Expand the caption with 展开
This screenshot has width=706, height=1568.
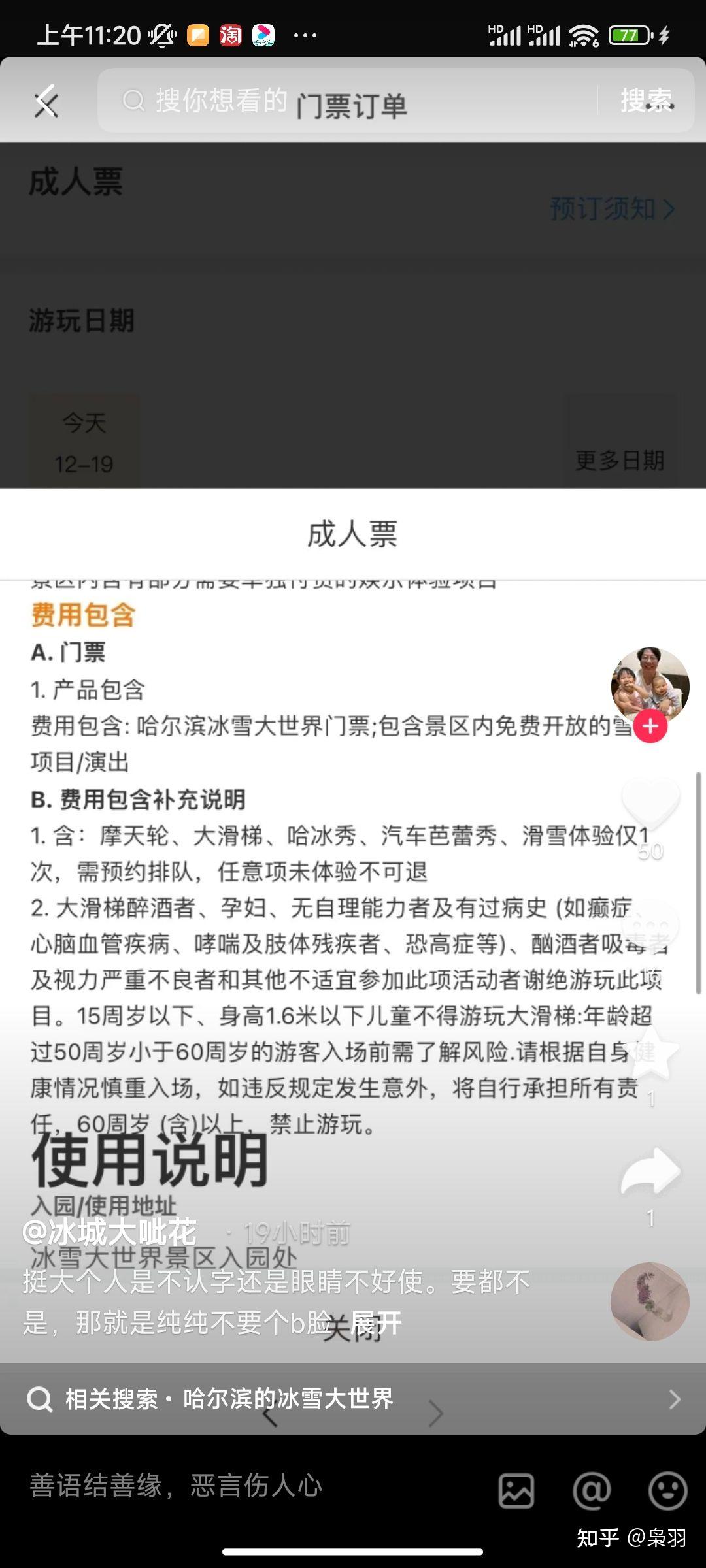(376, 1323)
